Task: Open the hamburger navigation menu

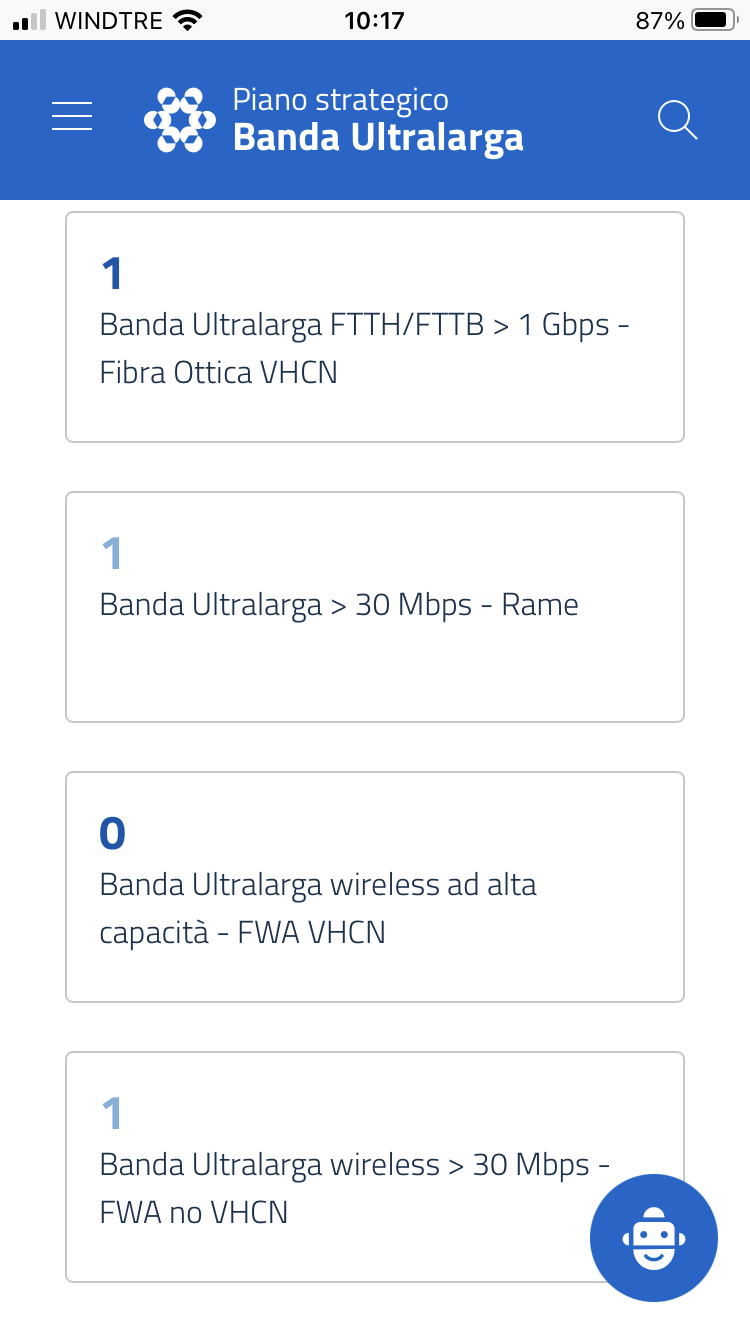Action: pos(72,117)
